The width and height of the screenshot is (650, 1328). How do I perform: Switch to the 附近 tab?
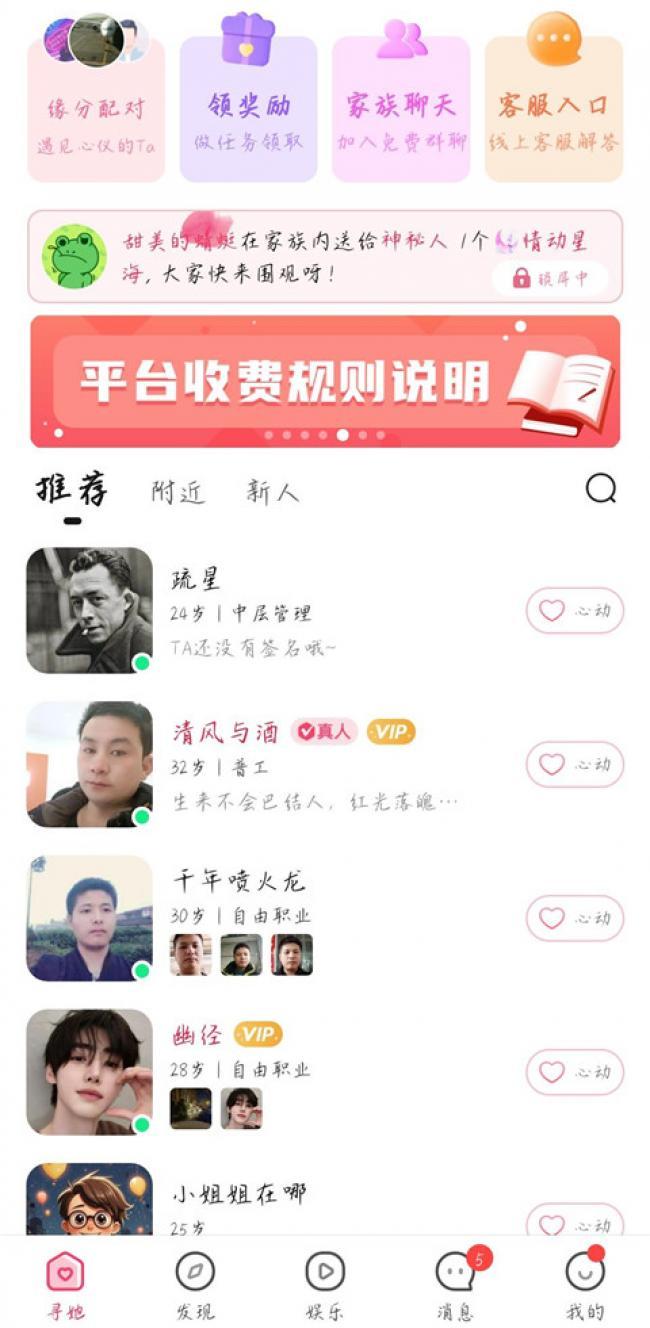pos(178,492)
